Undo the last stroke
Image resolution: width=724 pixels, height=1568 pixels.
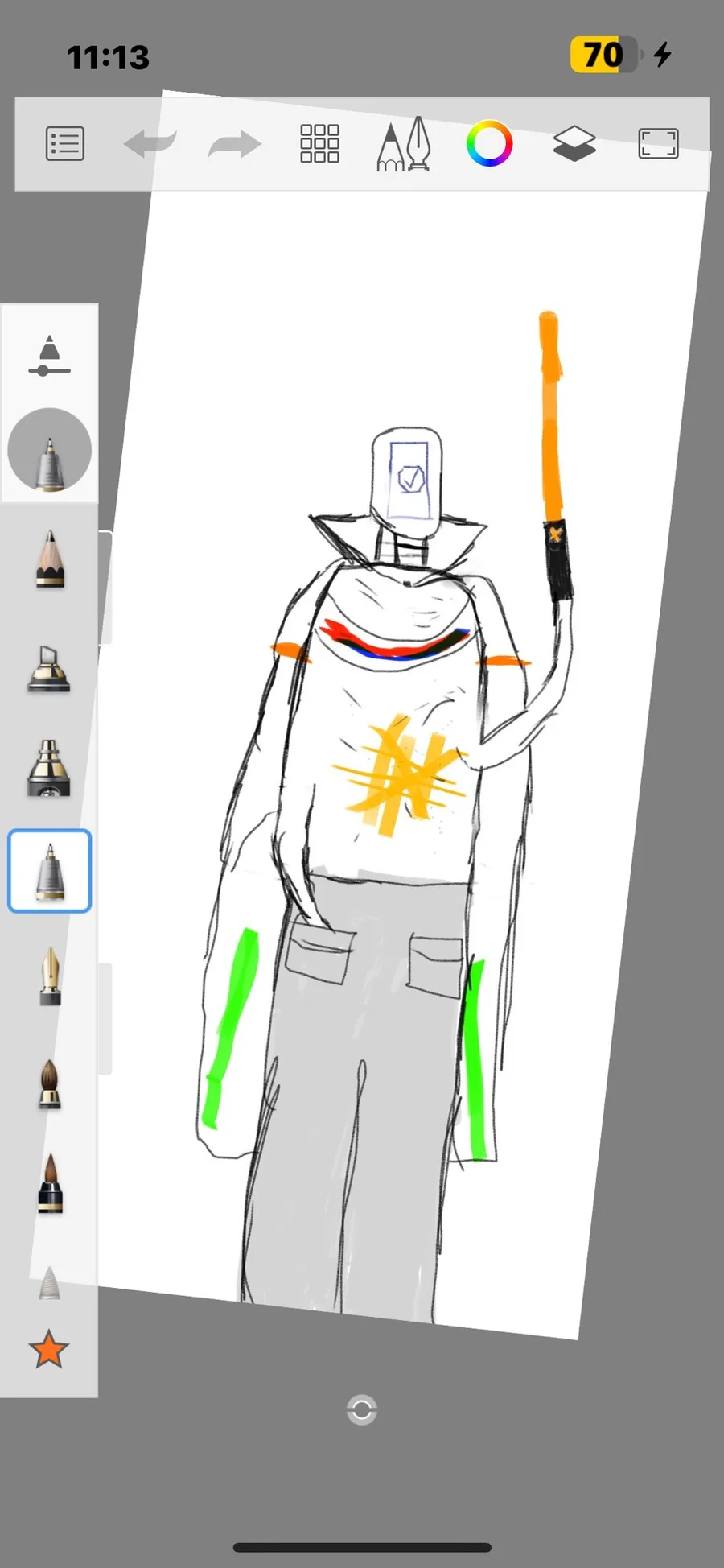pyautogui.click(x=150, y=145)
